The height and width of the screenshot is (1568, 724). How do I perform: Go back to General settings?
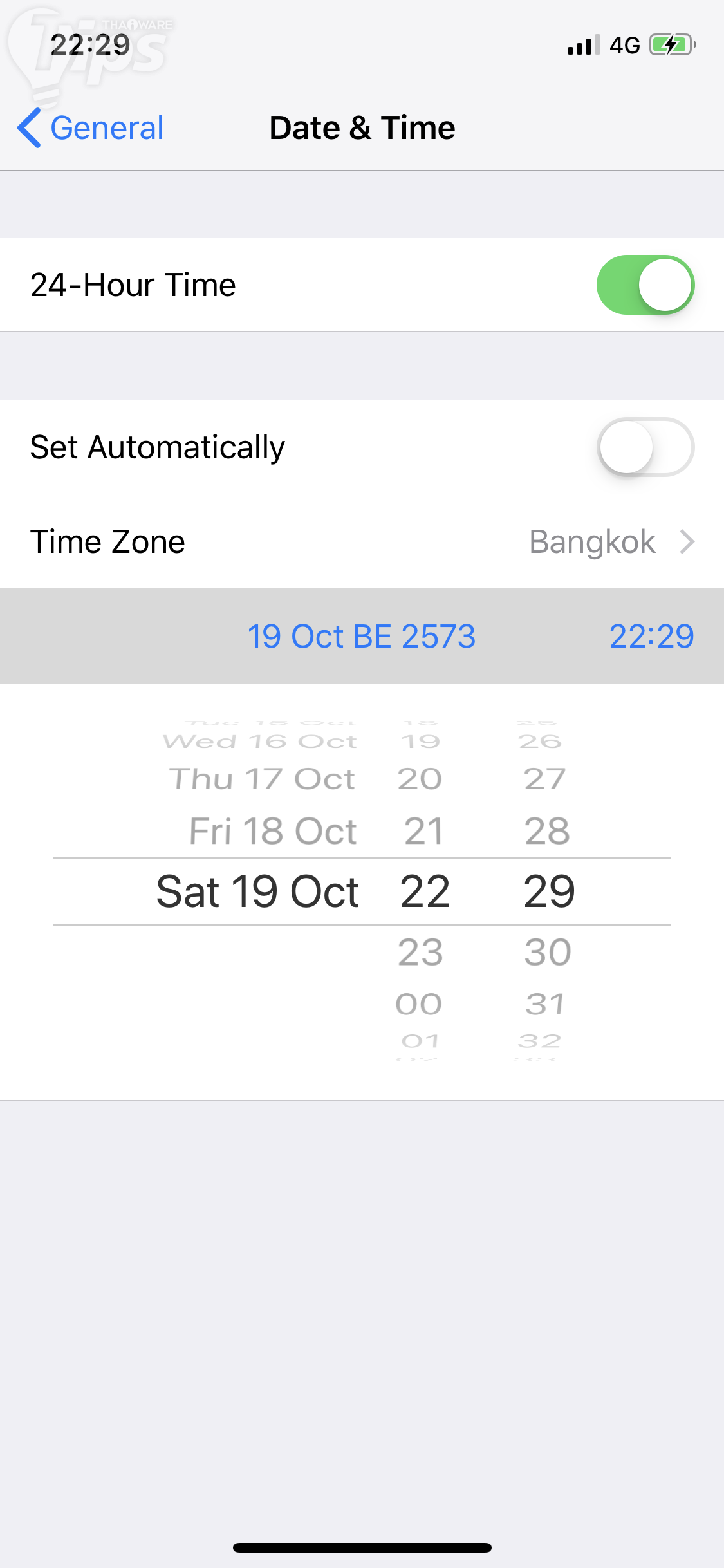click(x=91, y=128)
